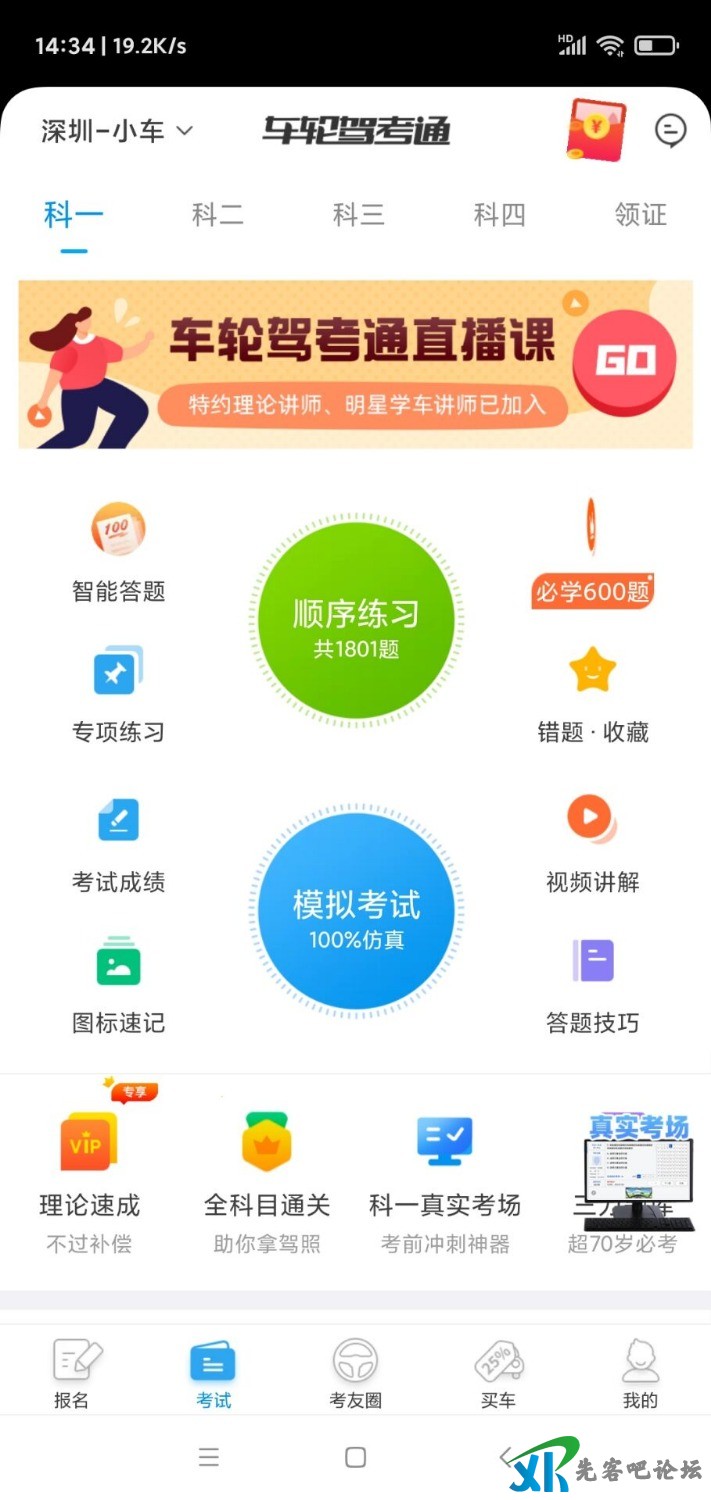Switch to the 科三 tab

point(358,214)
